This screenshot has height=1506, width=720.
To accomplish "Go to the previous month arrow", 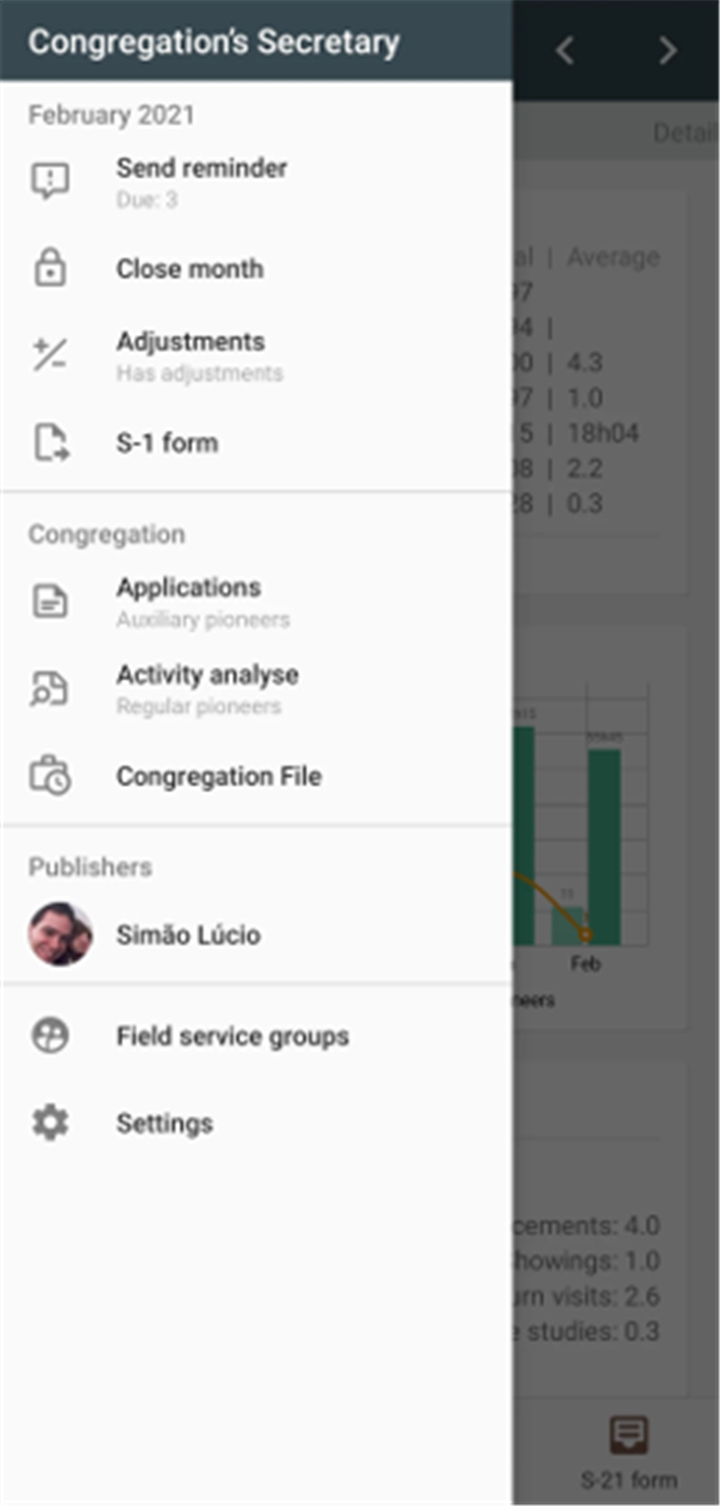I will [x=565, y=50].
